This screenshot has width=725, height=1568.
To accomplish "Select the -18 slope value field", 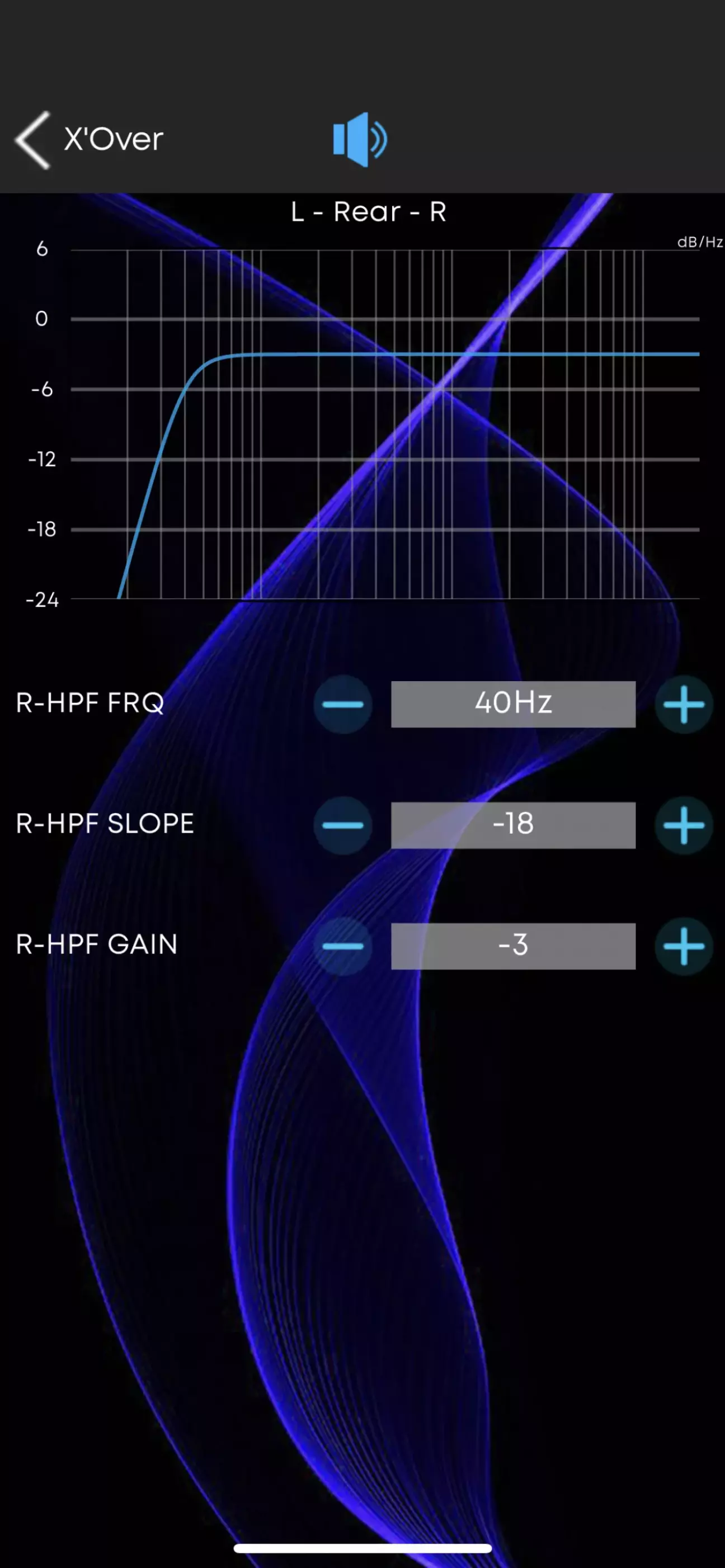I will [x=513, y=825].
